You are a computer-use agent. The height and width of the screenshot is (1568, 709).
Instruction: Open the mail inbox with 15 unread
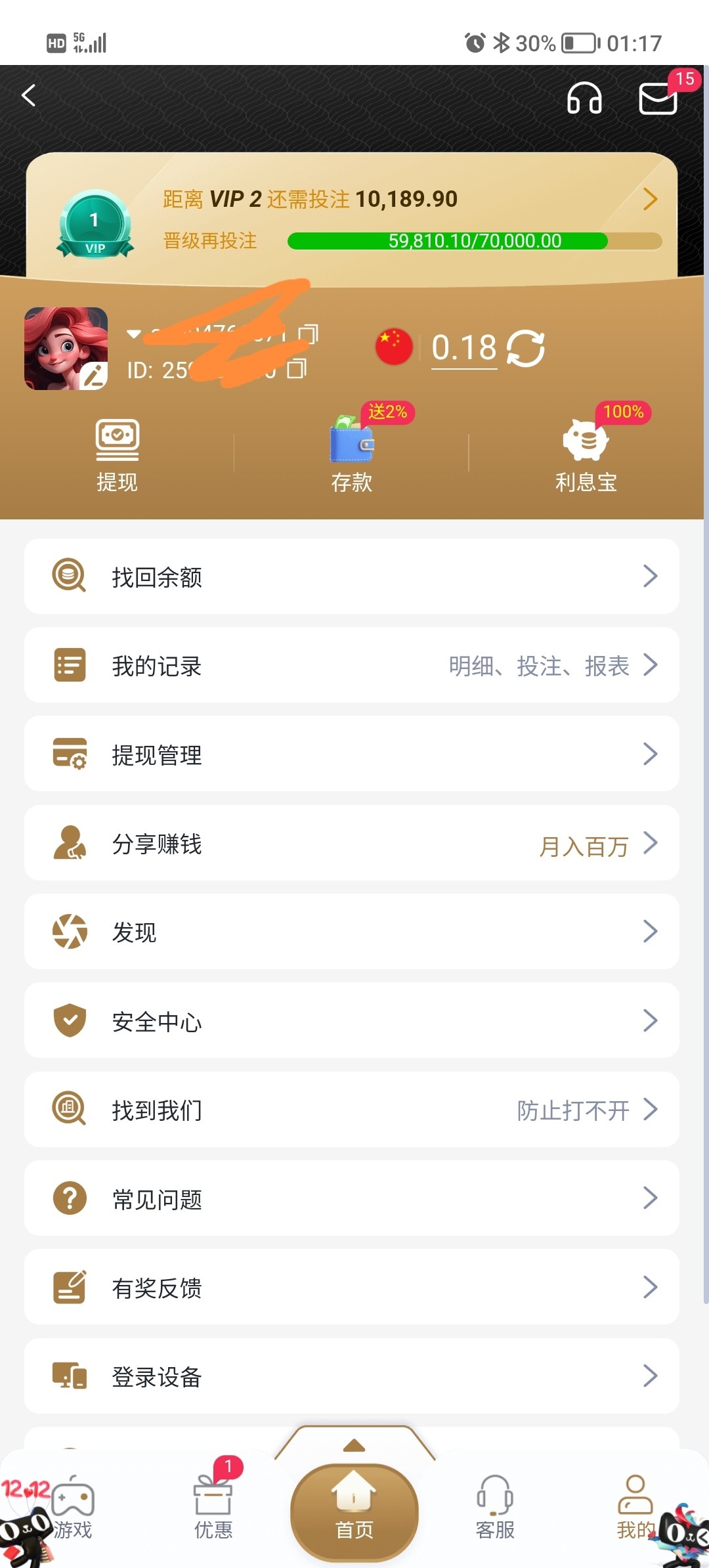click(x=658, y=98)
